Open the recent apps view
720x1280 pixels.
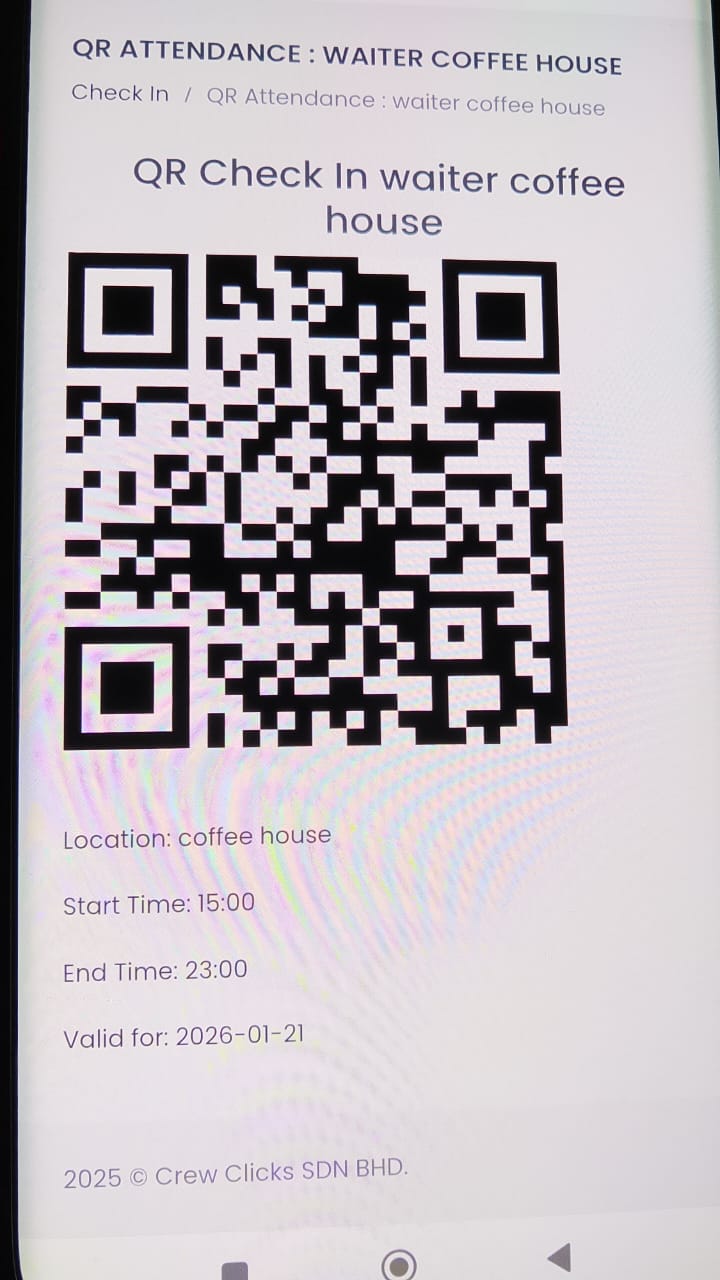pyautogui.click(x=234, y=1270)
